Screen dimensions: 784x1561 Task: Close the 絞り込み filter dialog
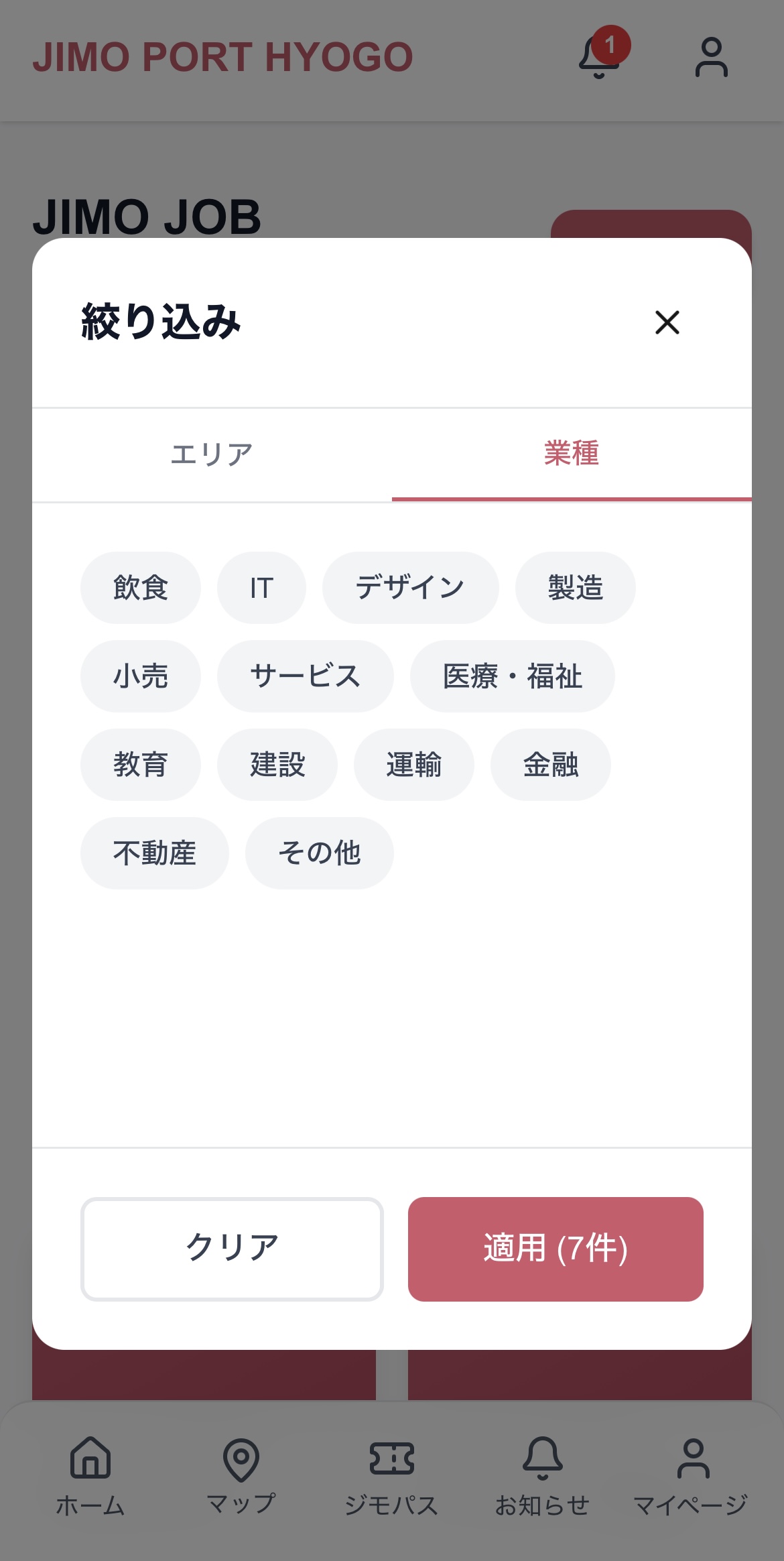(667, 322)
